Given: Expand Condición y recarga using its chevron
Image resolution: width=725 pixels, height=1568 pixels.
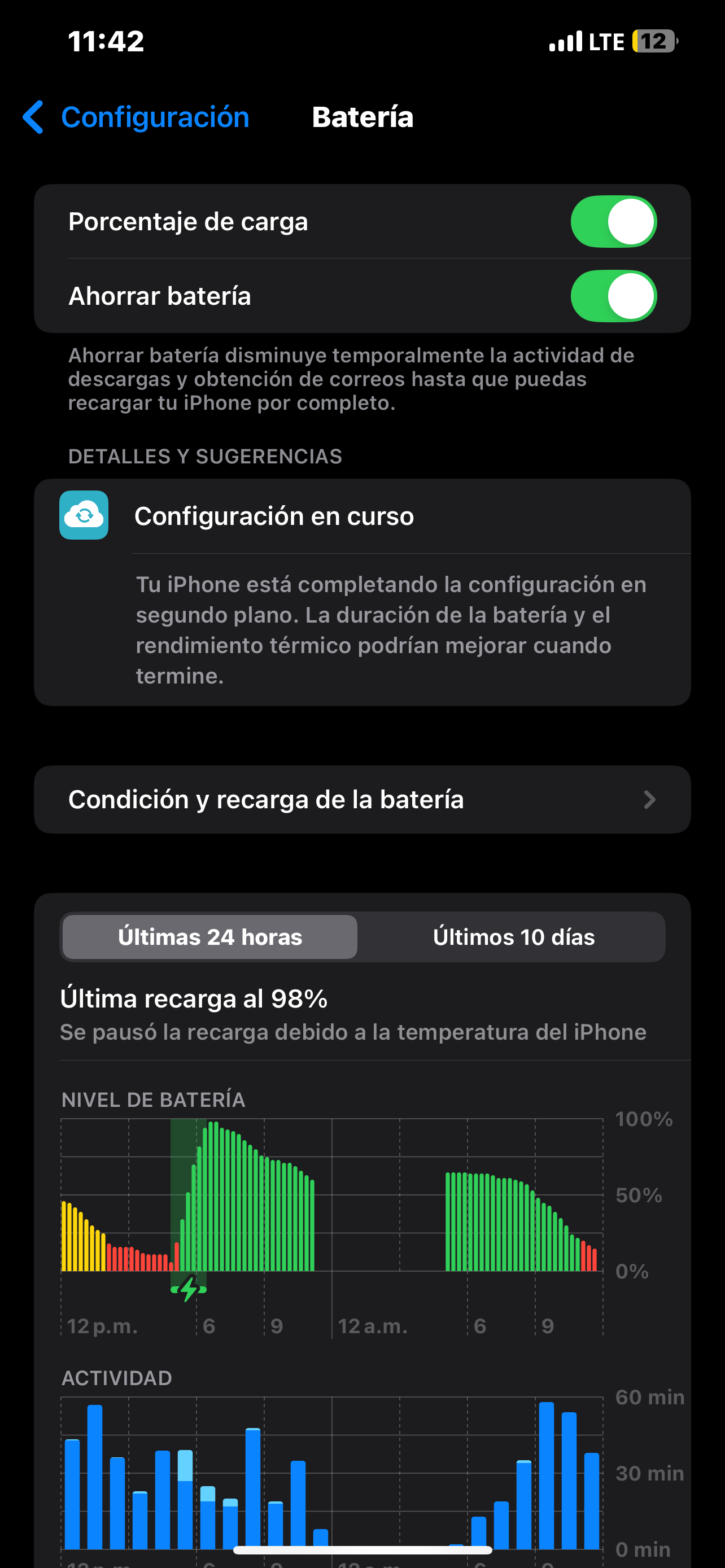Looking at the screenshot, I should [650, 800].
